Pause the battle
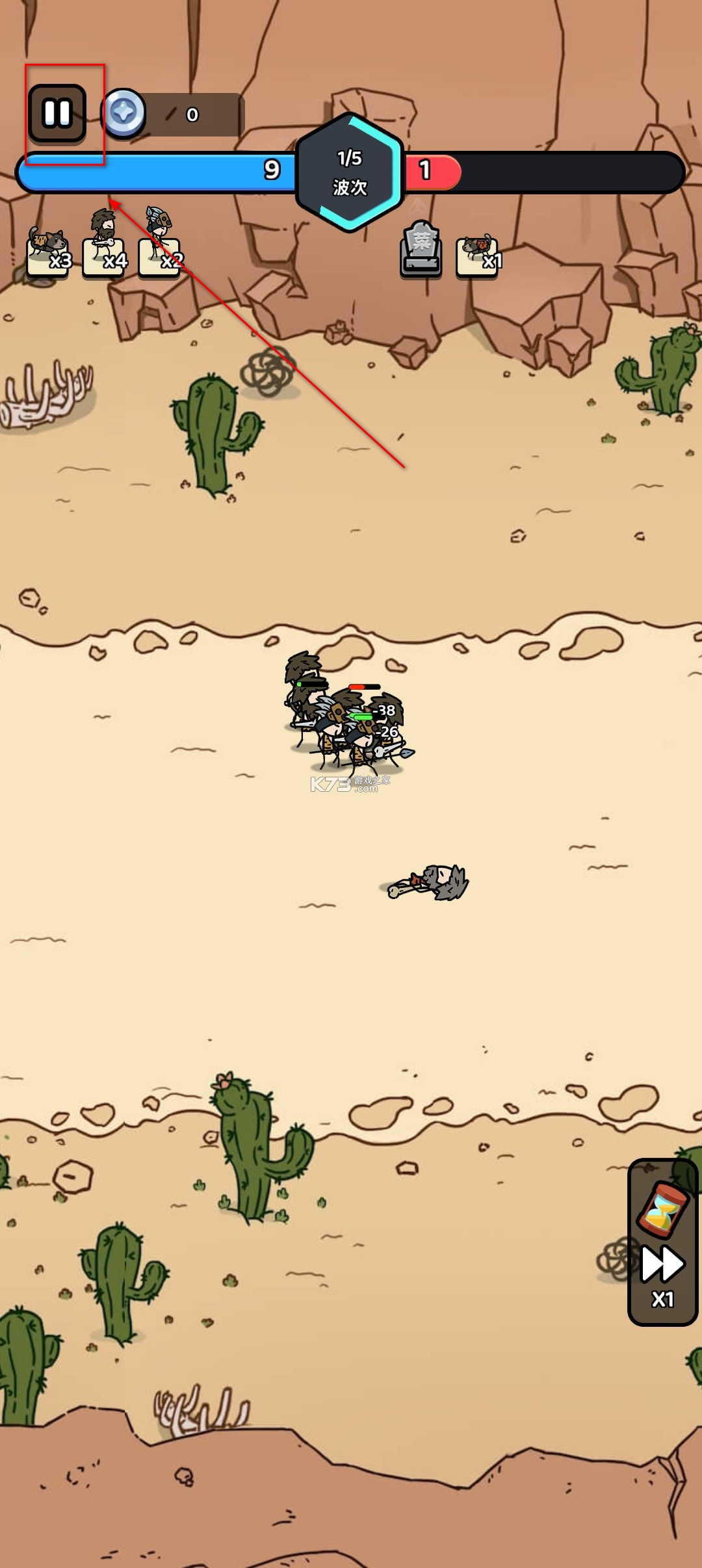The image size is (702, 1568). pos(57,113)
